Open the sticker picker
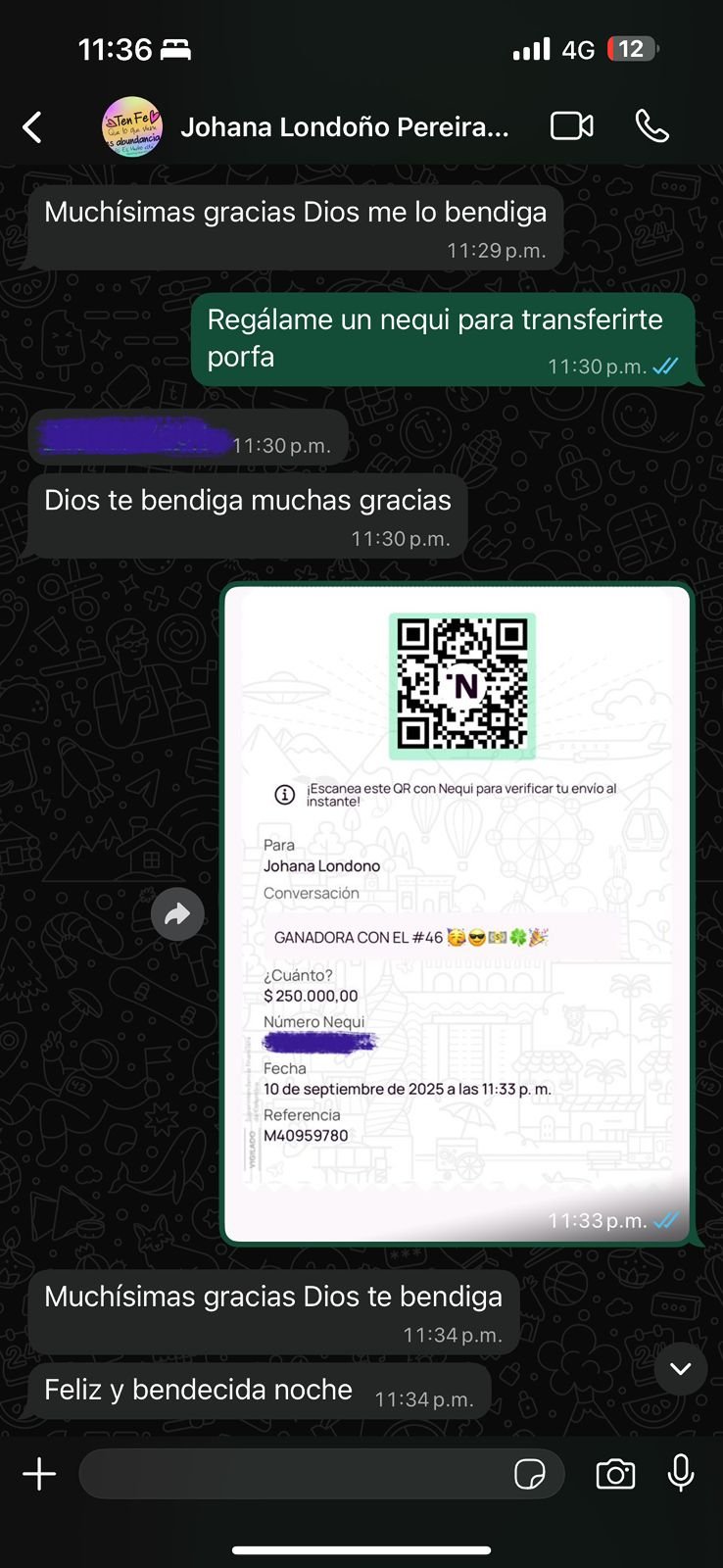This screenshot has width=723, height=1568. tap(530, 1474)
